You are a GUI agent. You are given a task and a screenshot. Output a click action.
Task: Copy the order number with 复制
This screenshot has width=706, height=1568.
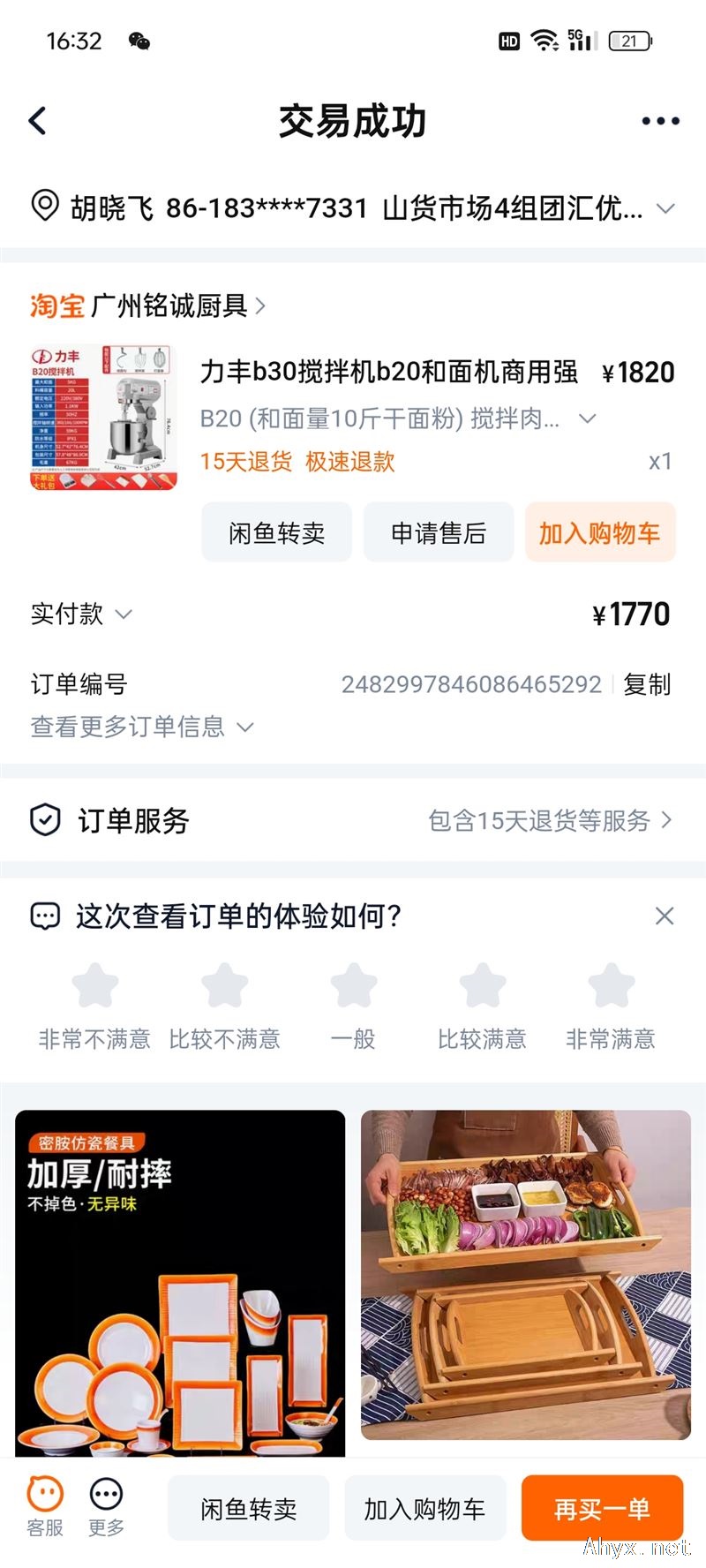[x=647, y=684]
